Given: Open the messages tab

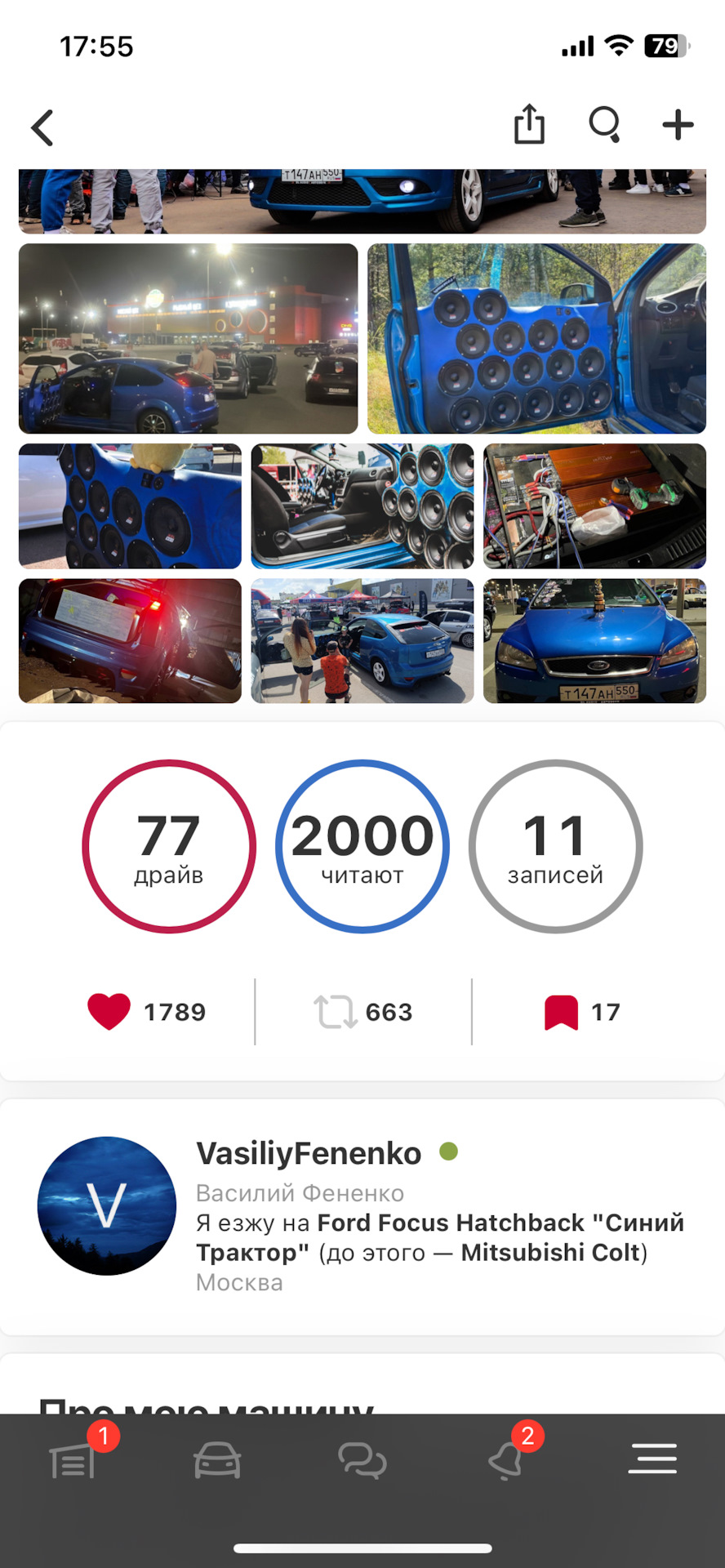Looking at the screenshot, I should click(362, 1460).
